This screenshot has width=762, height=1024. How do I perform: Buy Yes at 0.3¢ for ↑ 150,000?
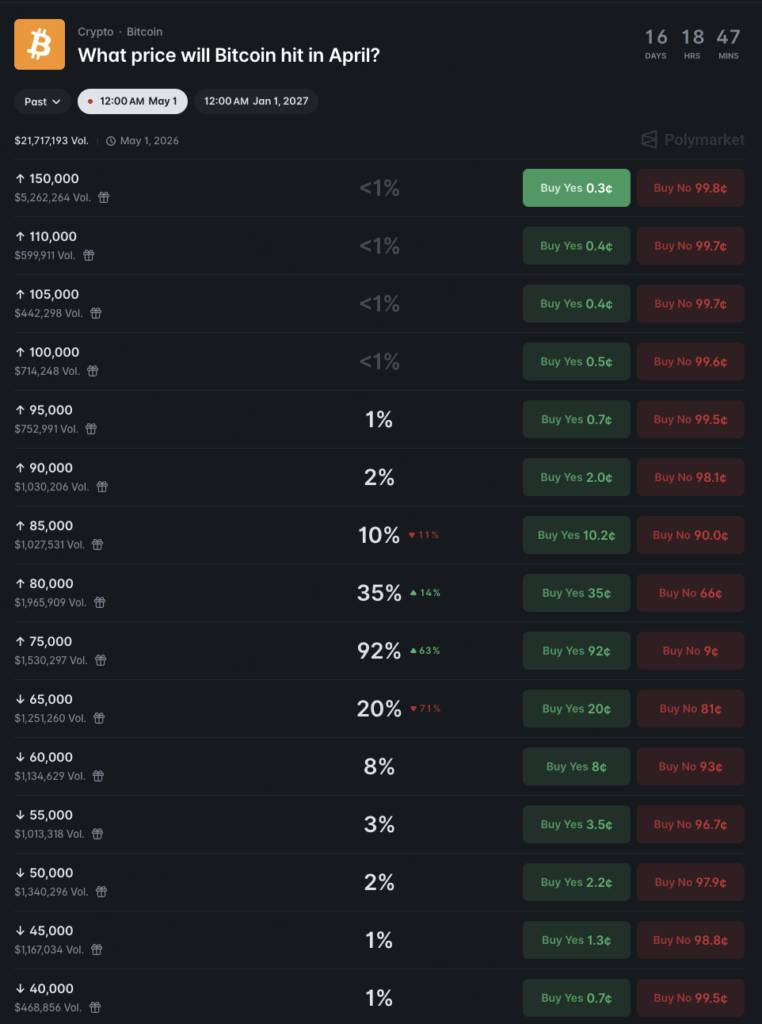point(576,188)
